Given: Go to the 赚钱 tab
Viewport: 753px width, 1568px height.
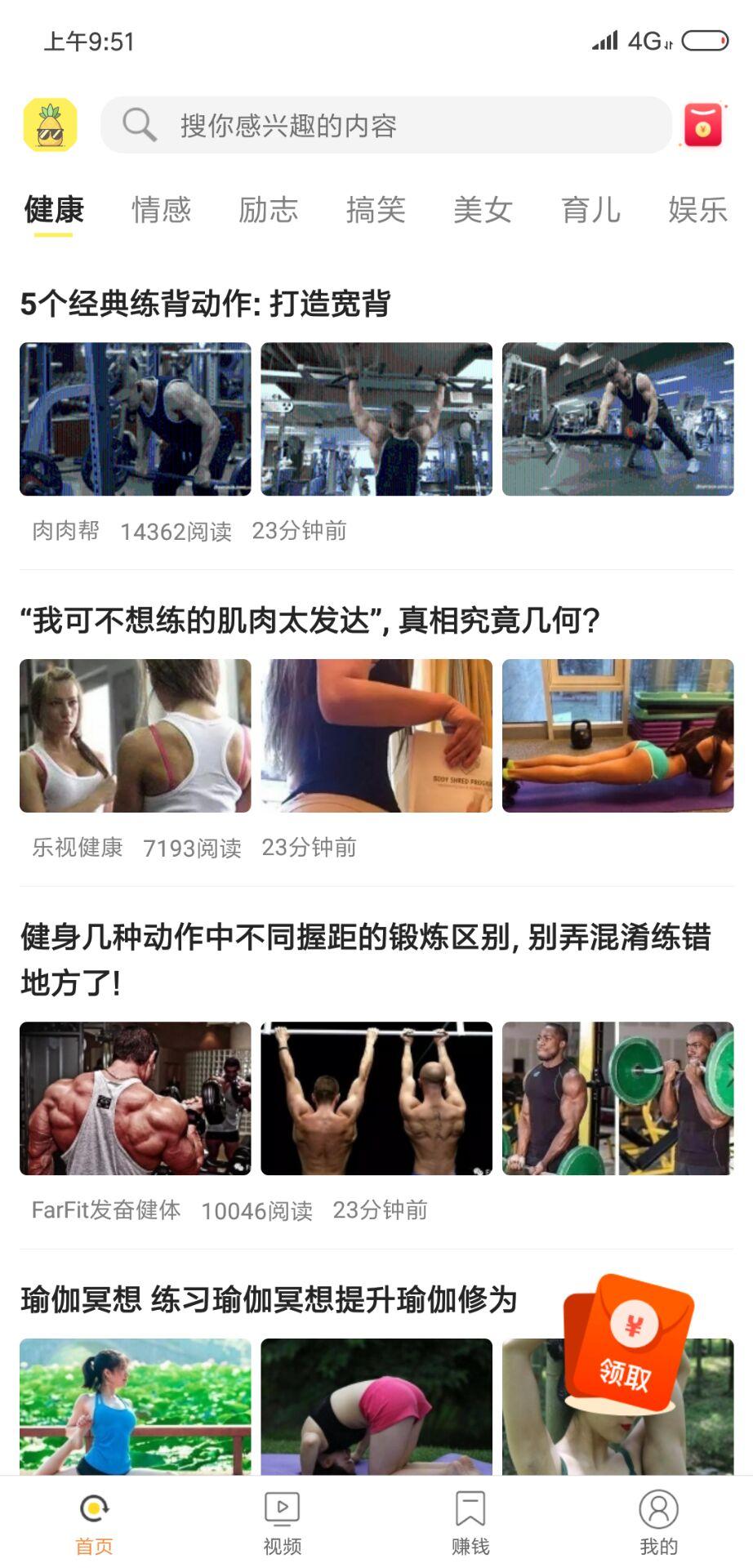Looking at the screenshot, I should [x=470, y=1522].
